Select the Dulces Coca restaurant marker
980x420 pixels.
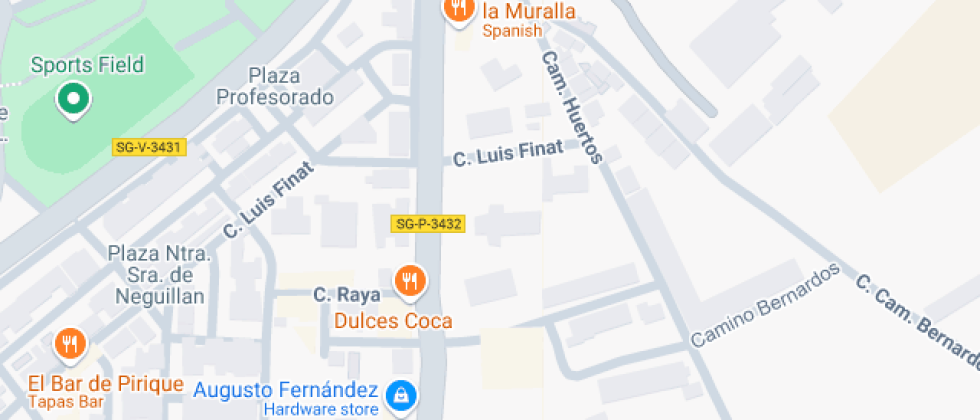pyautogui.click(x=410, y=281)
